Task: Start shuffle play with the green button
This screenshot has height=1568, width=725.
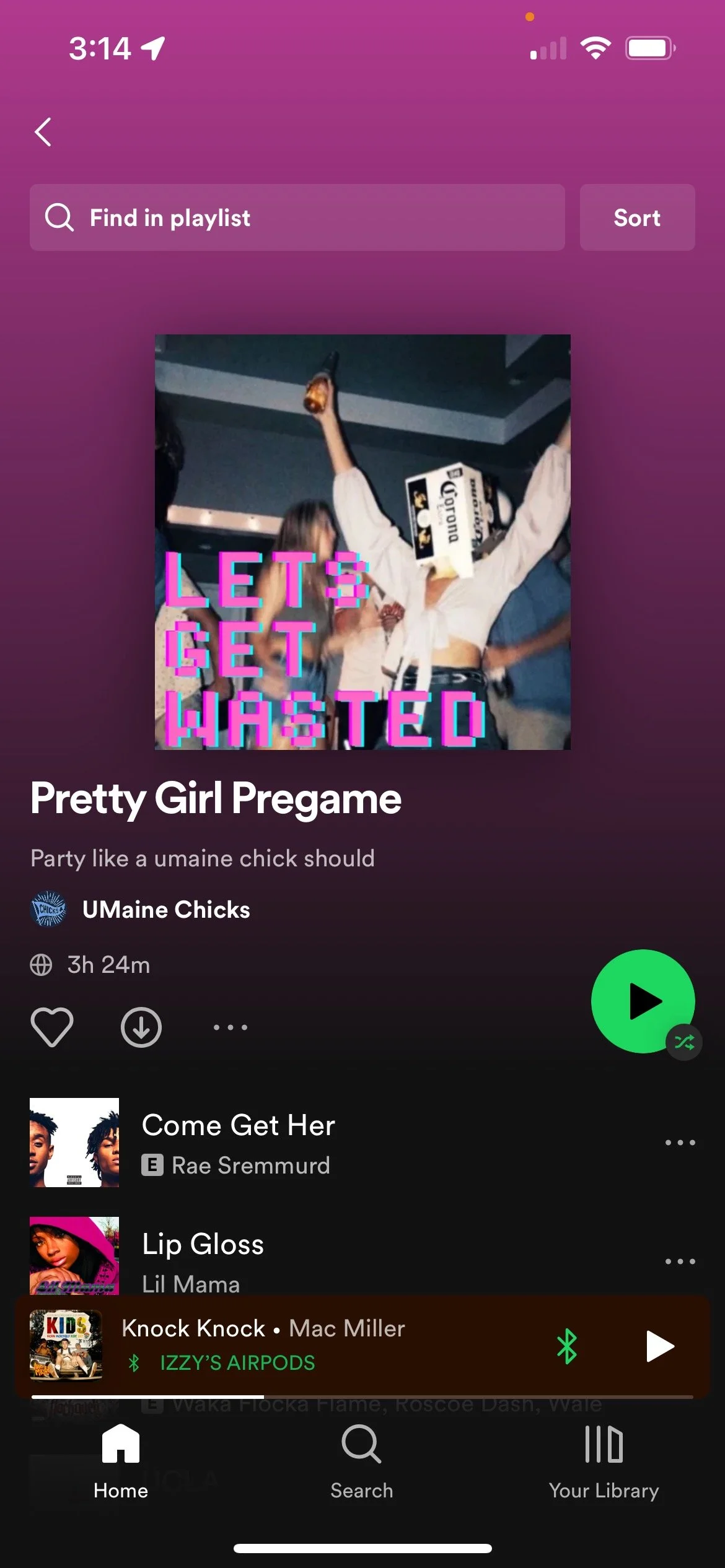Action: [x=643, y=1001]
